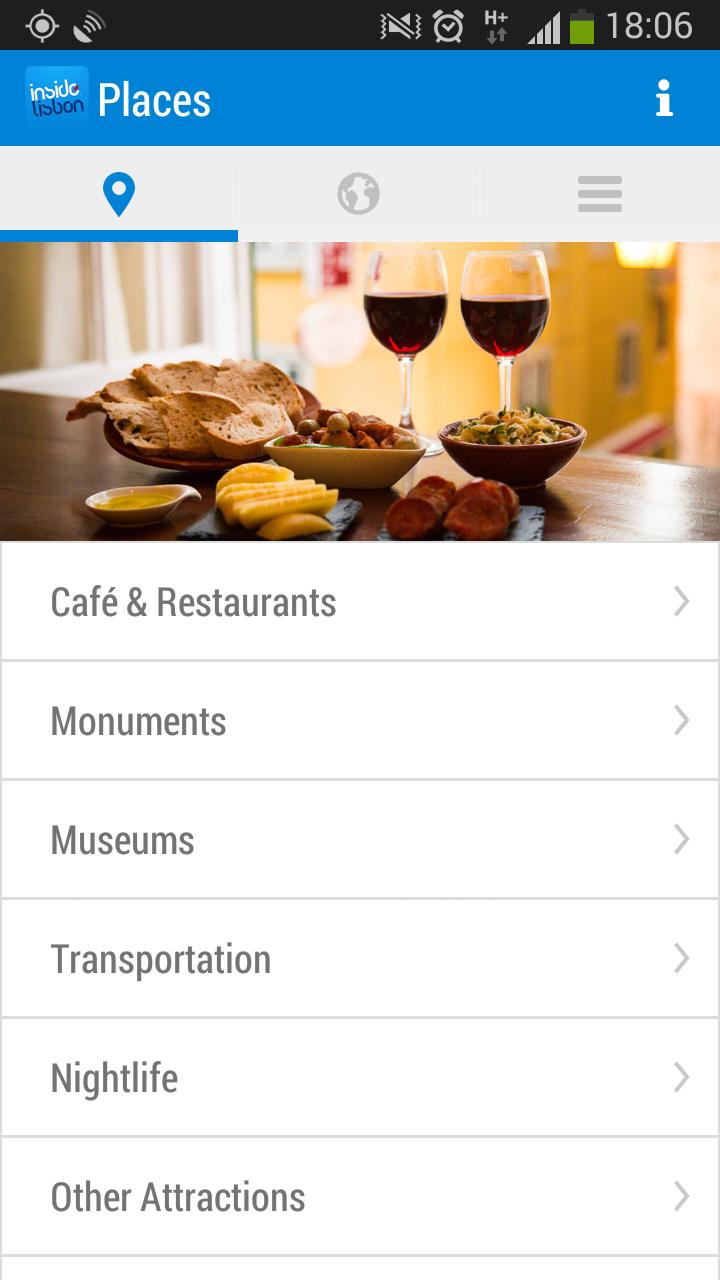View the Museums category
Screen dimensions: 720x1280
(360, 840)
